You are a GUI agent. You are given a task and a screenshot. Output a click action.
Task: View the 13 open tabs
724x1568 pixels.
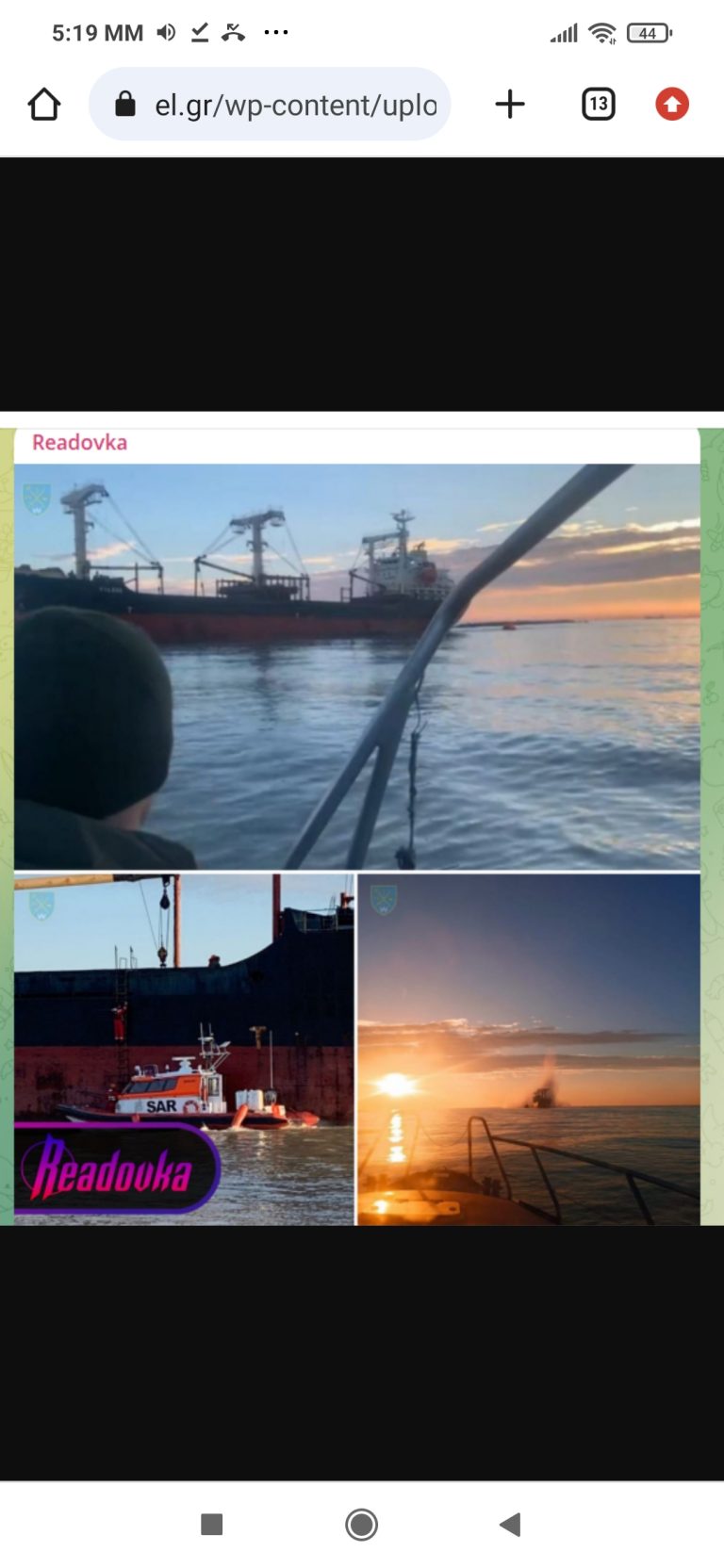598,105
